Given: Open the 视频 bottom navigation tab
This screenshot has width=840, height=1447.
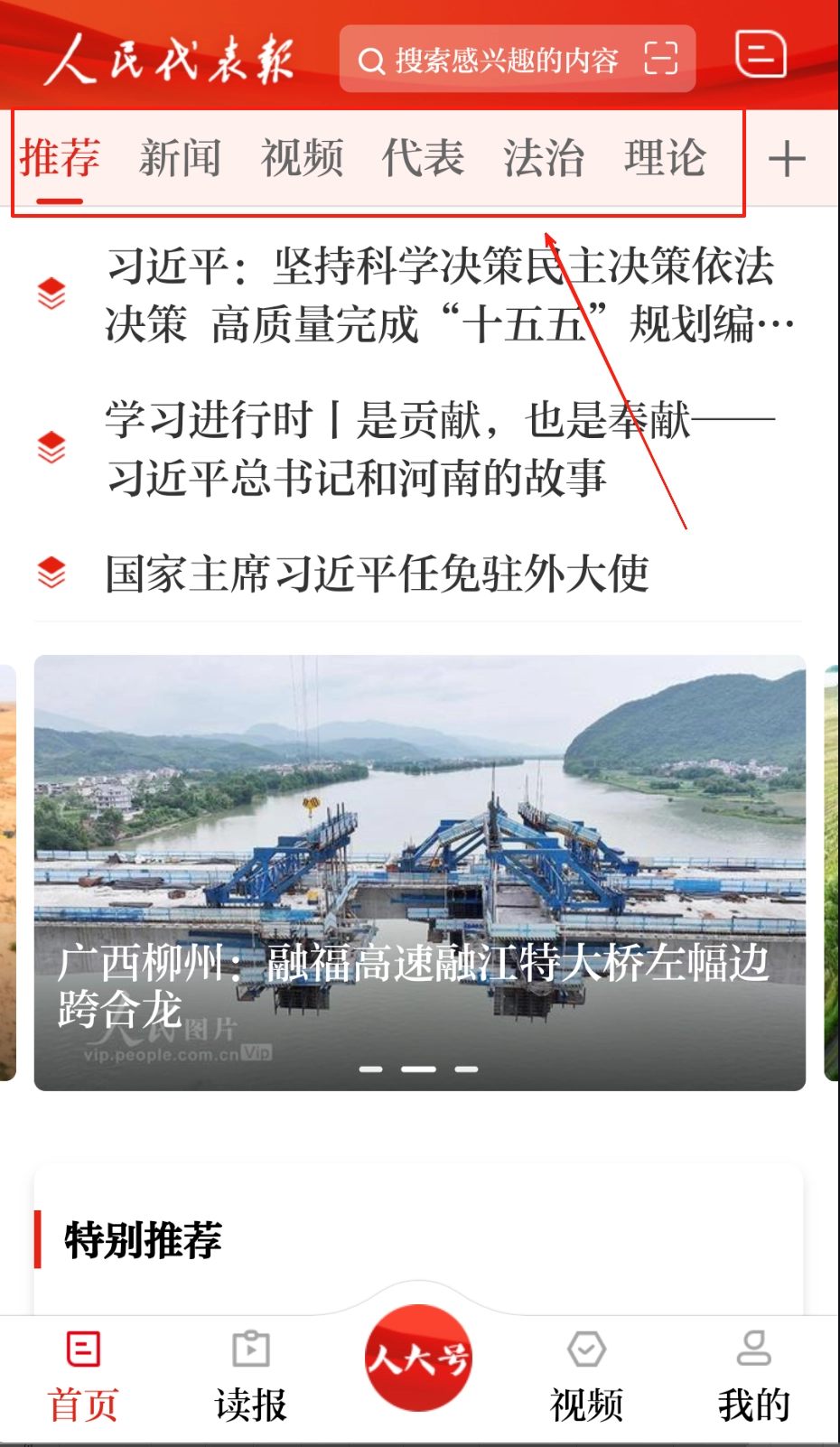Looking at the screenshot, I should (x=586, y=1377).
